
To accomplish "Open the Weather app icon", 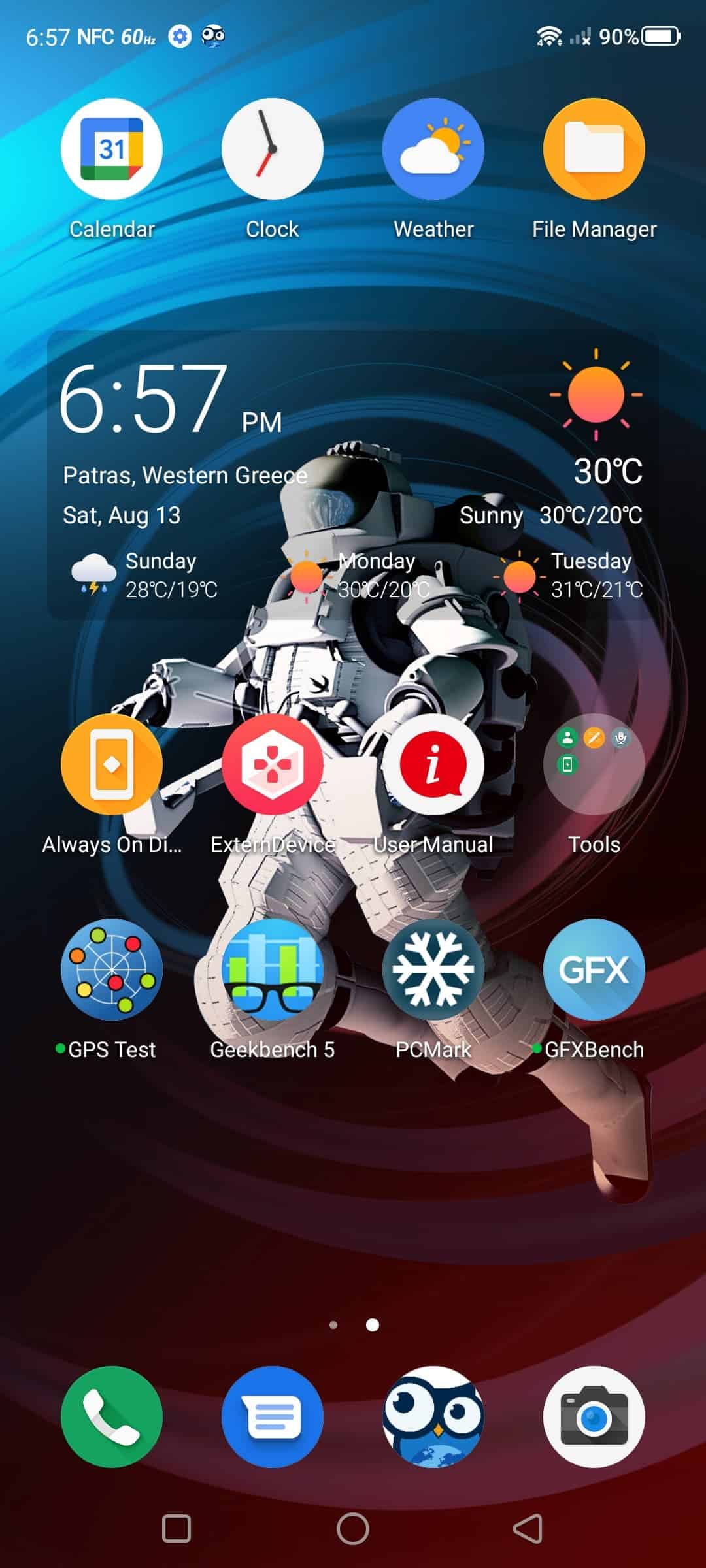I will (x=433, y=149).
